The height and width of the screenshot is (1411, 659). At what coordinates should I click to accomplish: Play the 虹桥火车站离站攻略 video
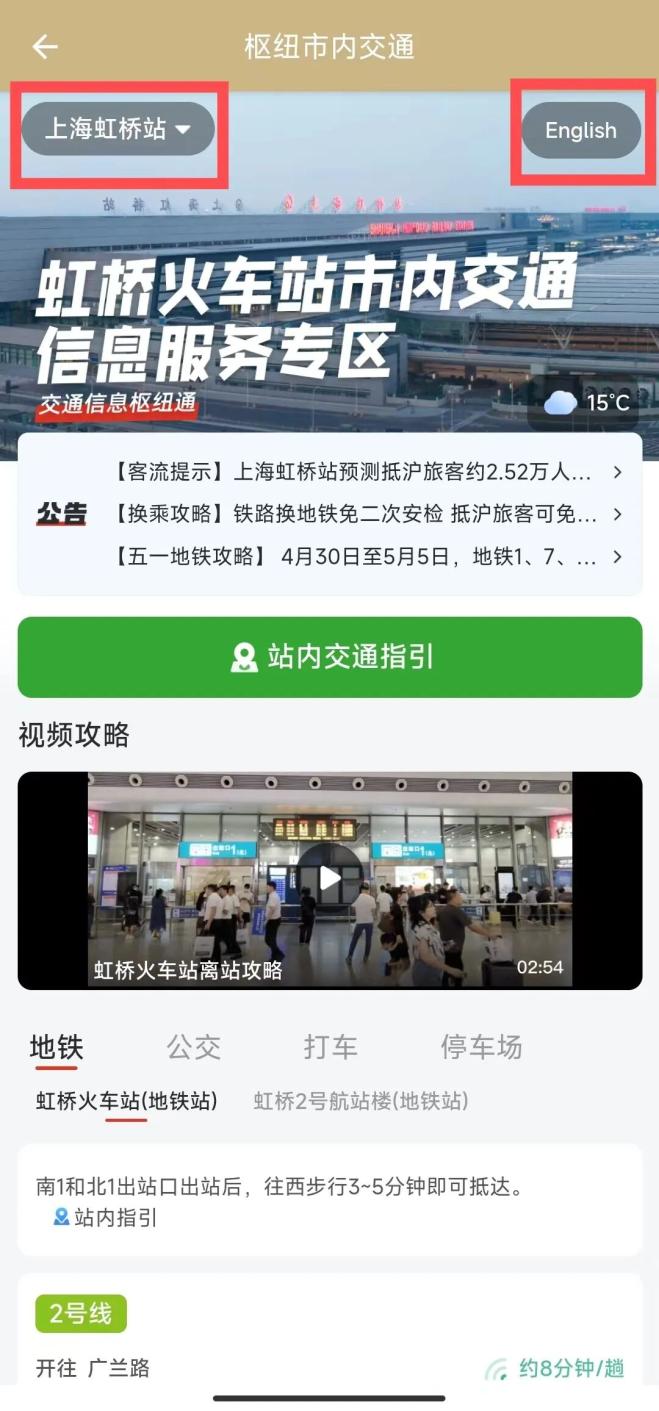coord(330,878)
